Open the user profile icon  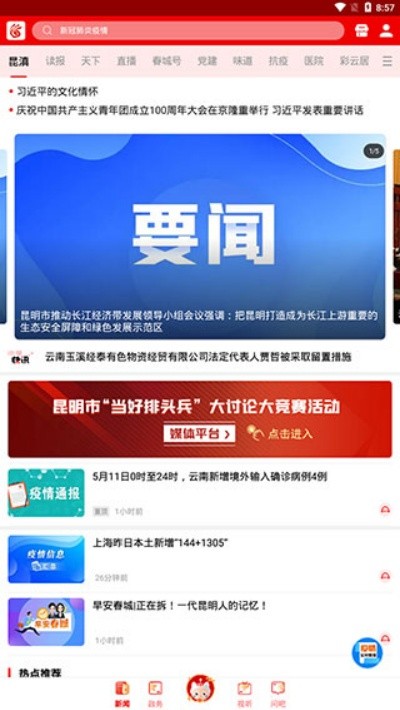[386, 30]
